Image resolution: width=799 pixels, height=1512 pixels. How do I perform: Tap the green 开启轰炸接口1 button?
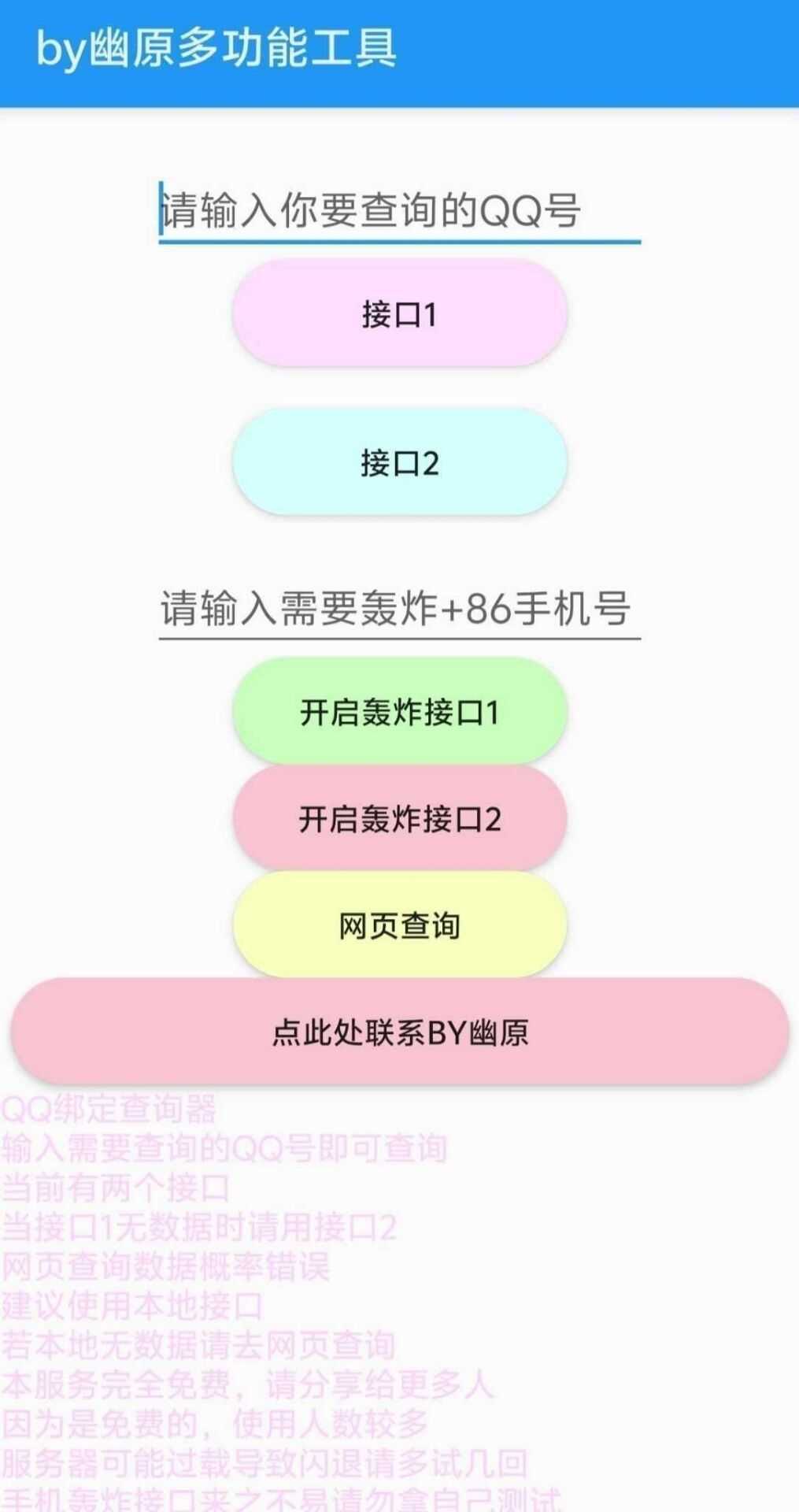(399, 712)
